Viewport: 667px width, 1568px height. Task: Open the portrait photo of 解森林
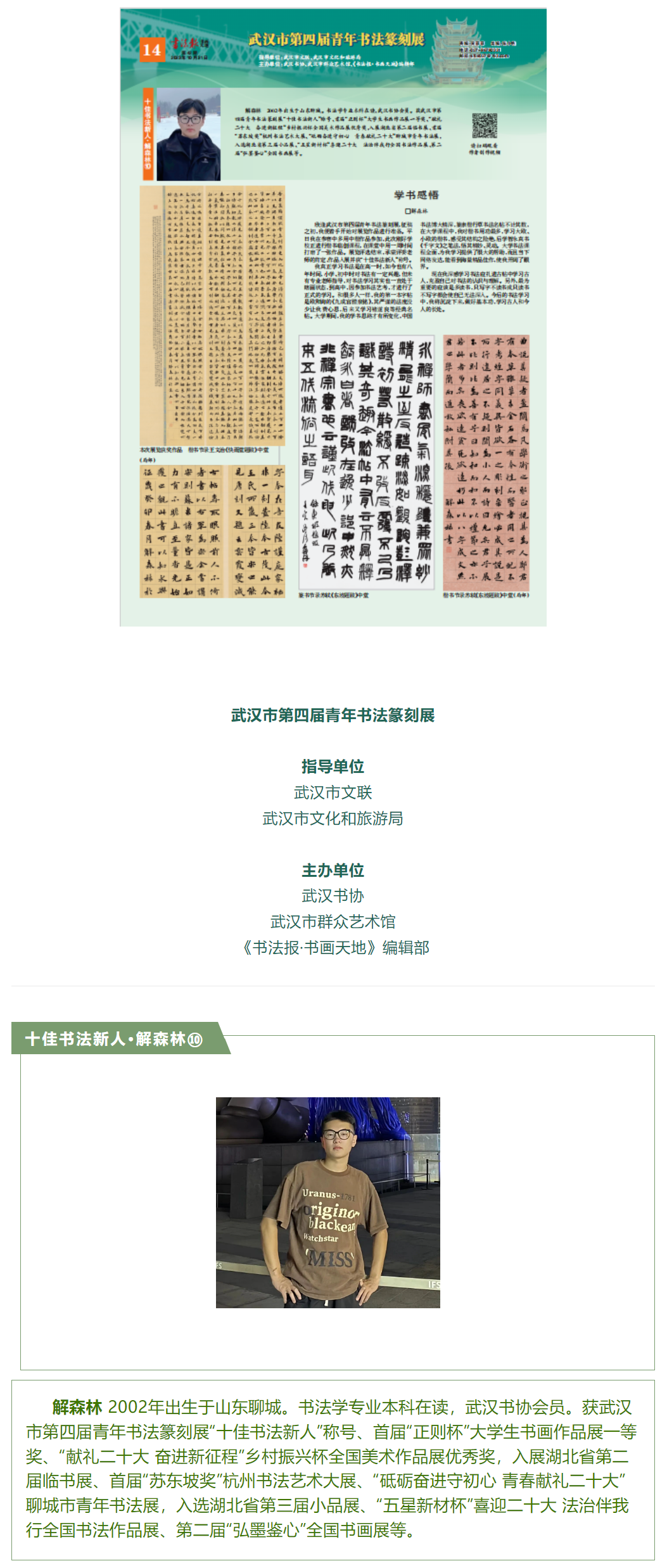point(327,1202)
